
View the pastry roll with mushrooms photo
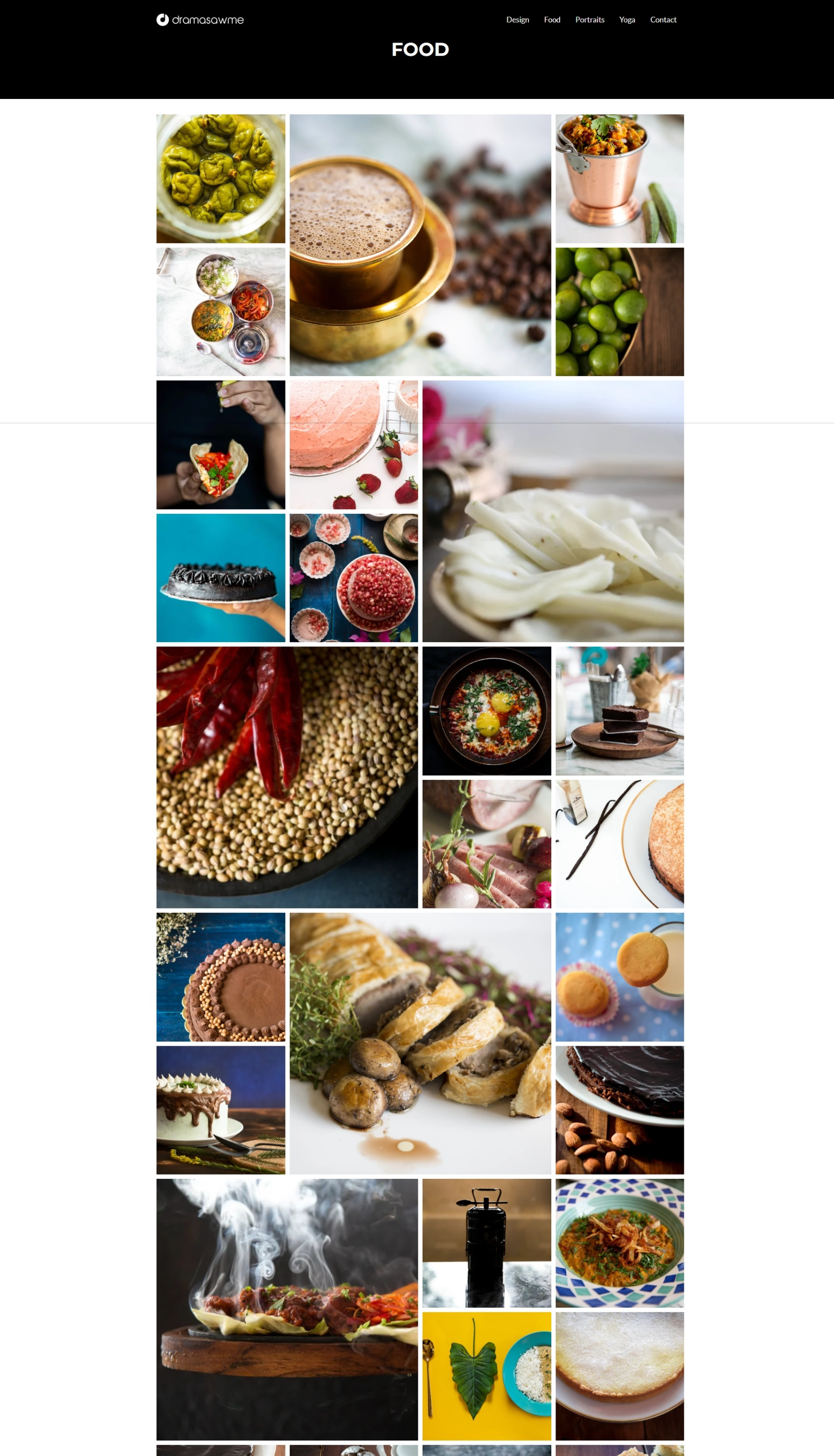(420, 1043)
